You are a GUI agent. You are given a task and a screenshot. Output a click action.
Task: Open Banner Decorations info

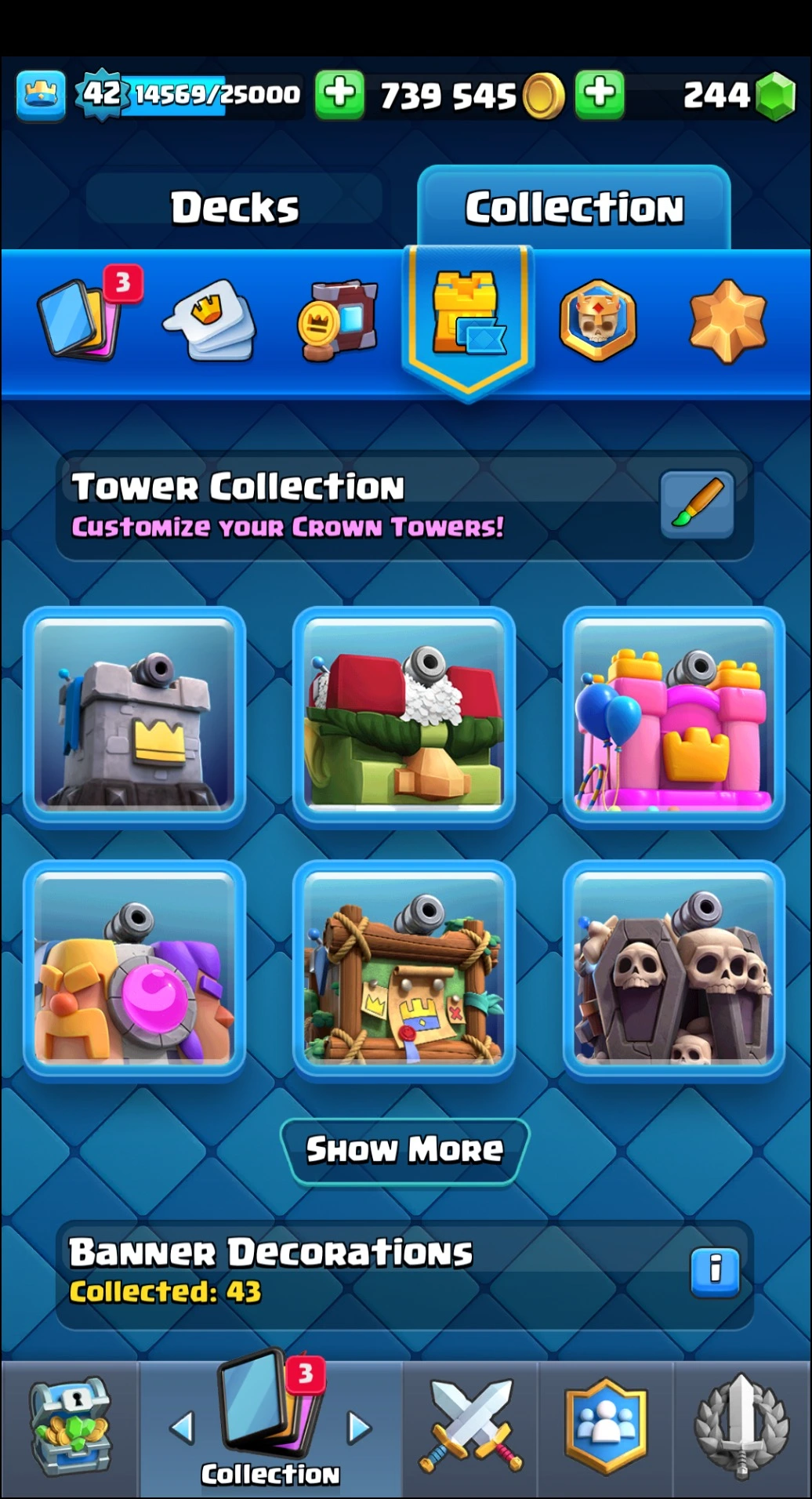714,1271
